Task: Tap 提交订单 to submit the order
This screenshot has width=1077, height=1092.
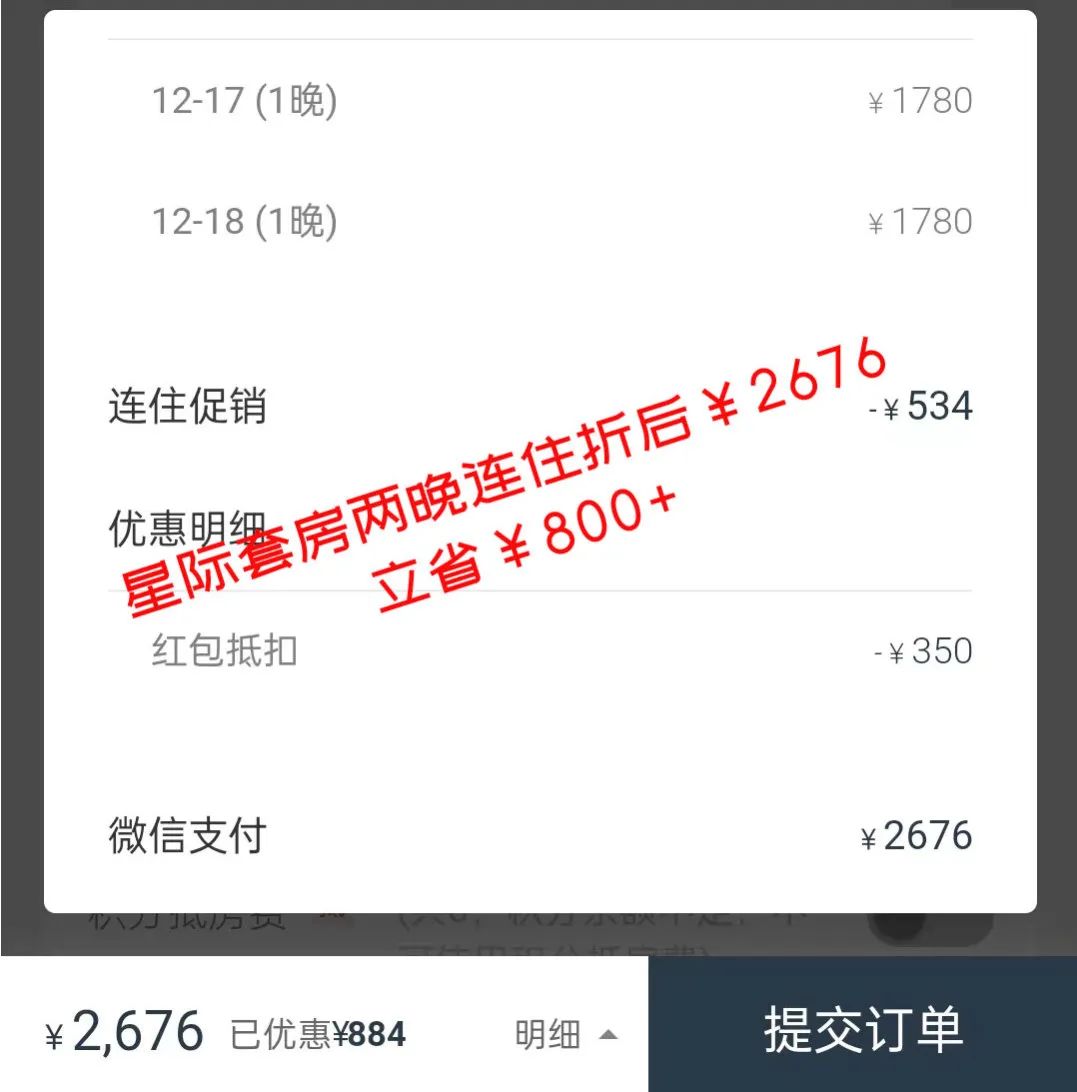Action: [x=862, y=1028]
